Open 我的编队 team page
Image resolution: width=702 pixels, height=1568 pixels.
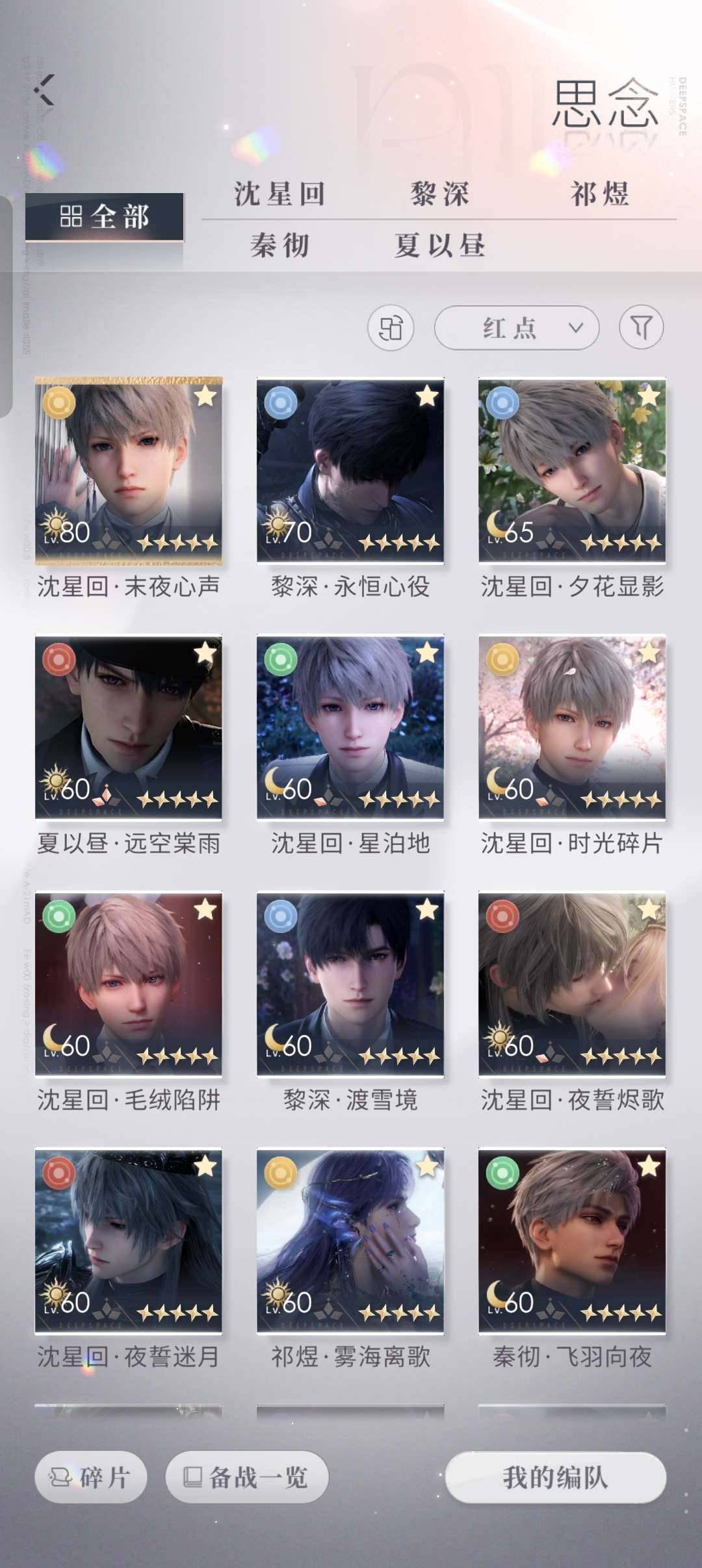tap(556, 1478)
